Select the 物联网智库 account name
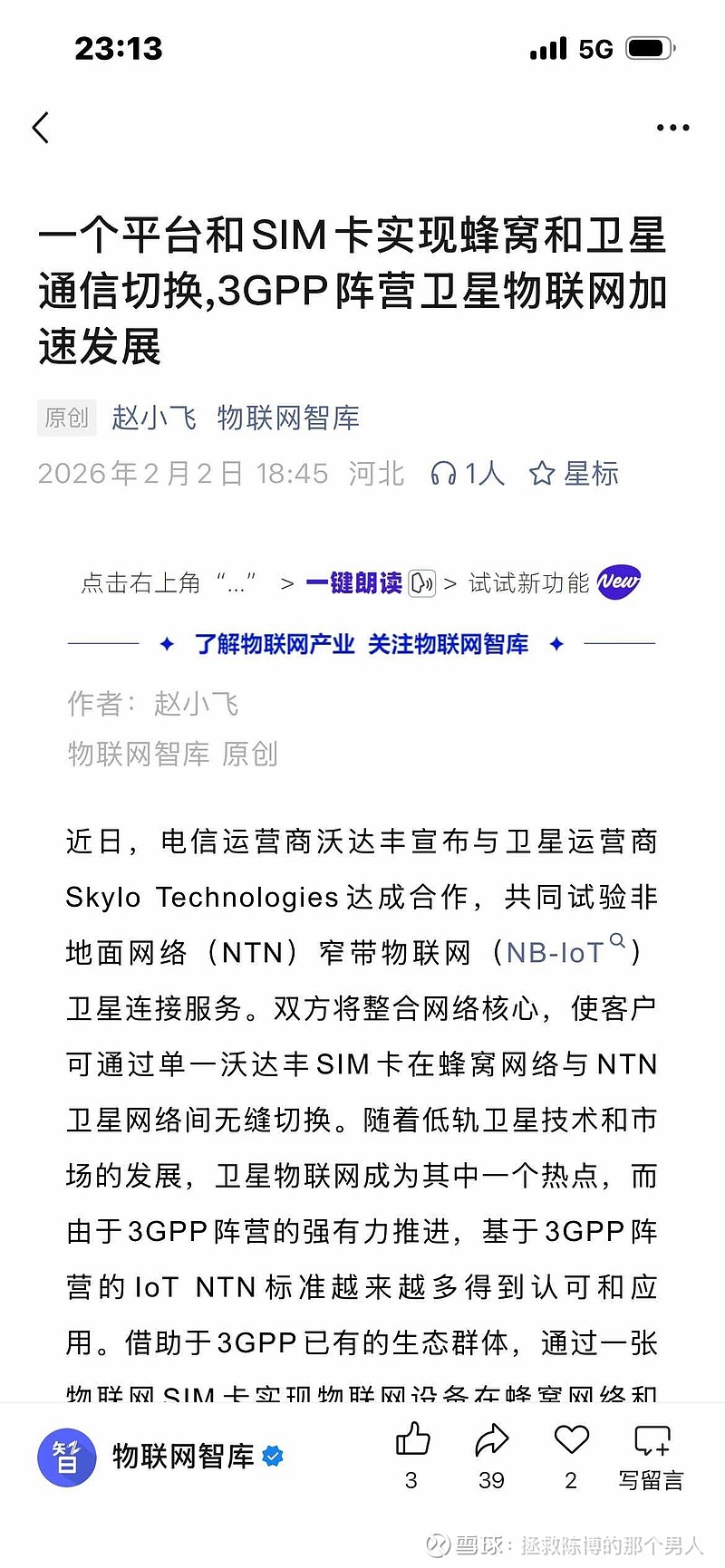Viewport: 725px width, 1568px height. (184, 1457)
